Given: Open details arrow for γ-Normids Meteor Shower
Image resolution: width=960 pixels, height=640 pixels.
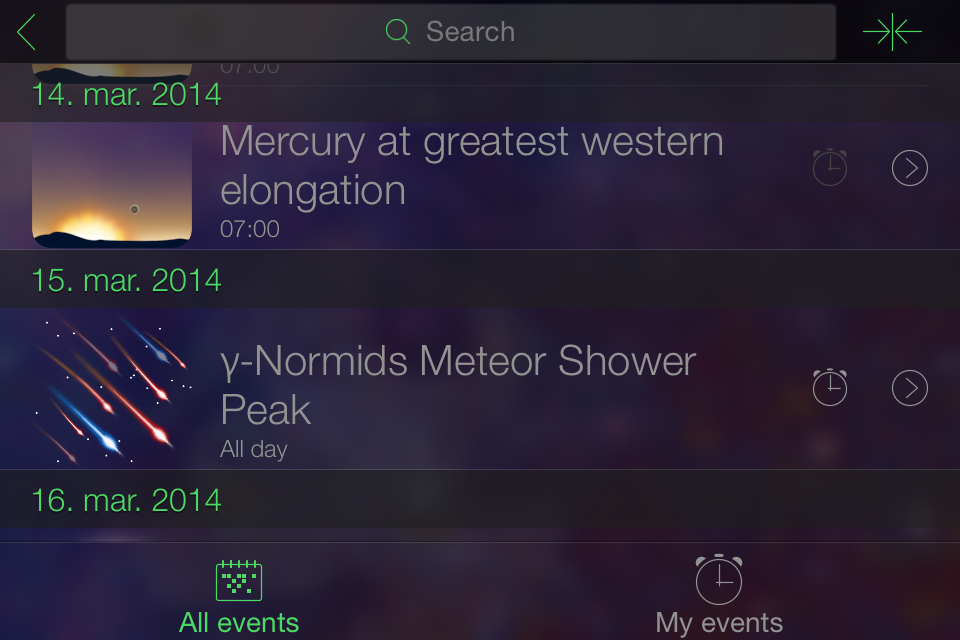Looking at the screenshot, I should coord(909,388).
